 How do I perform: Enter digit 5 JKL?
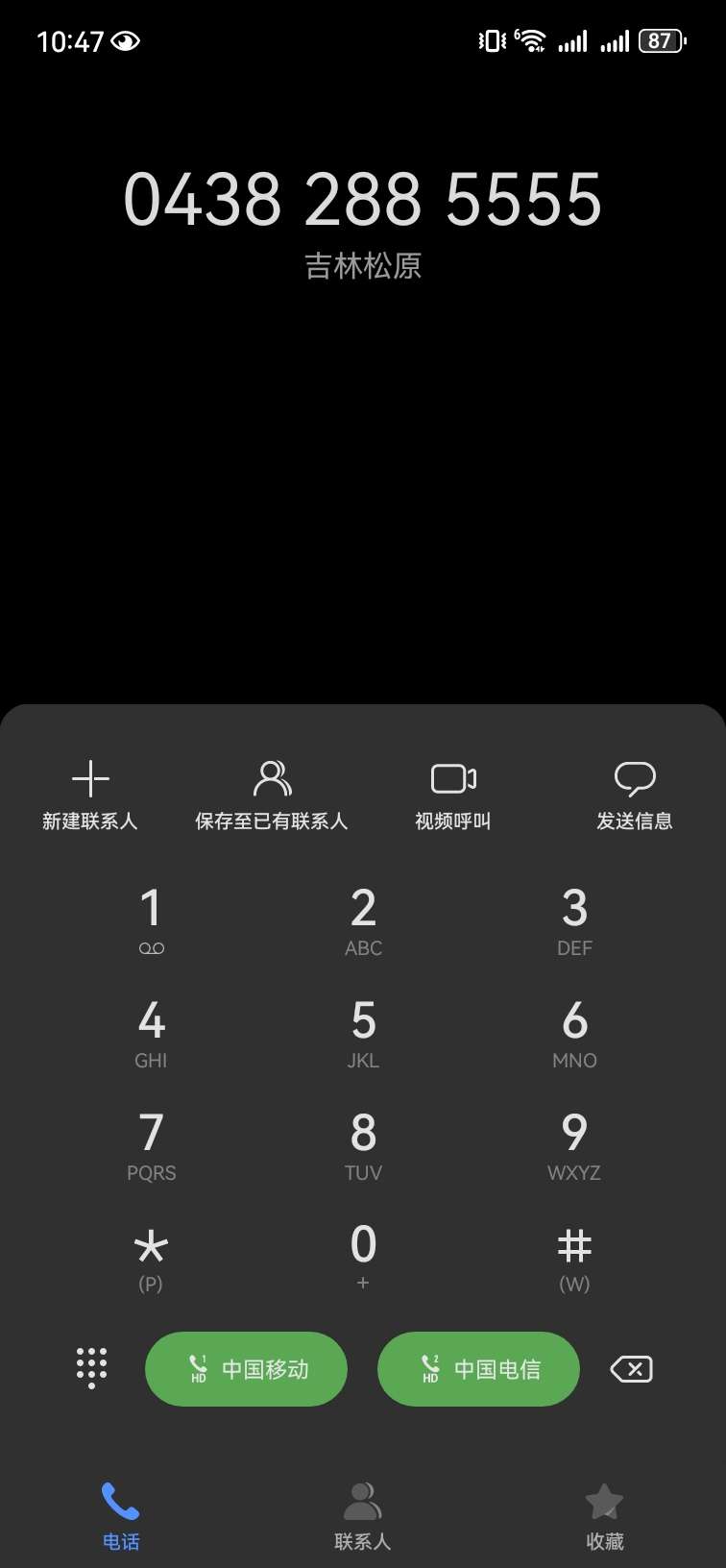[x=363, y=1033]
